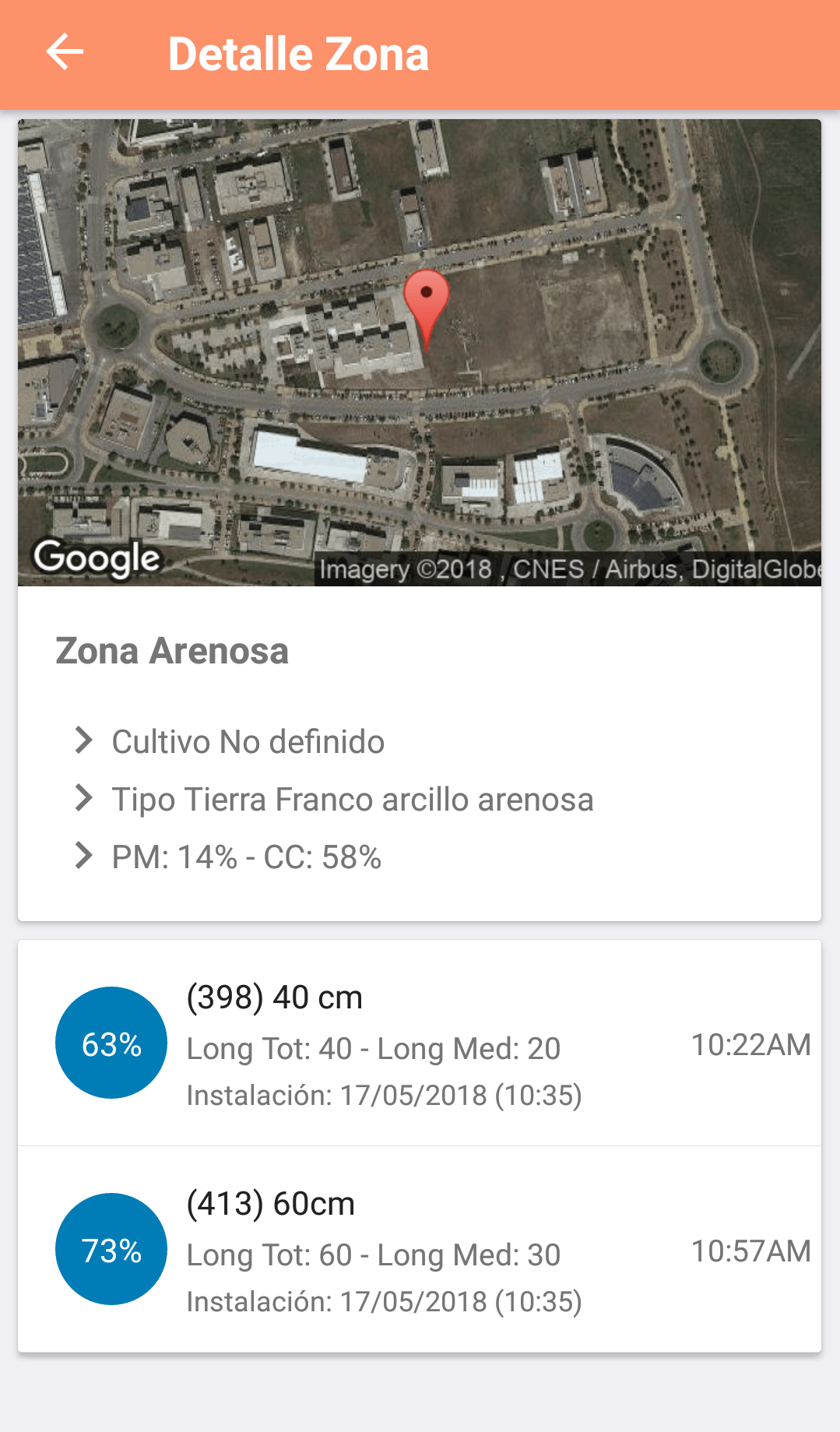Select the Zona Arenosa heading
This screenshot has height=1432, width=840.
click(172, 652)
